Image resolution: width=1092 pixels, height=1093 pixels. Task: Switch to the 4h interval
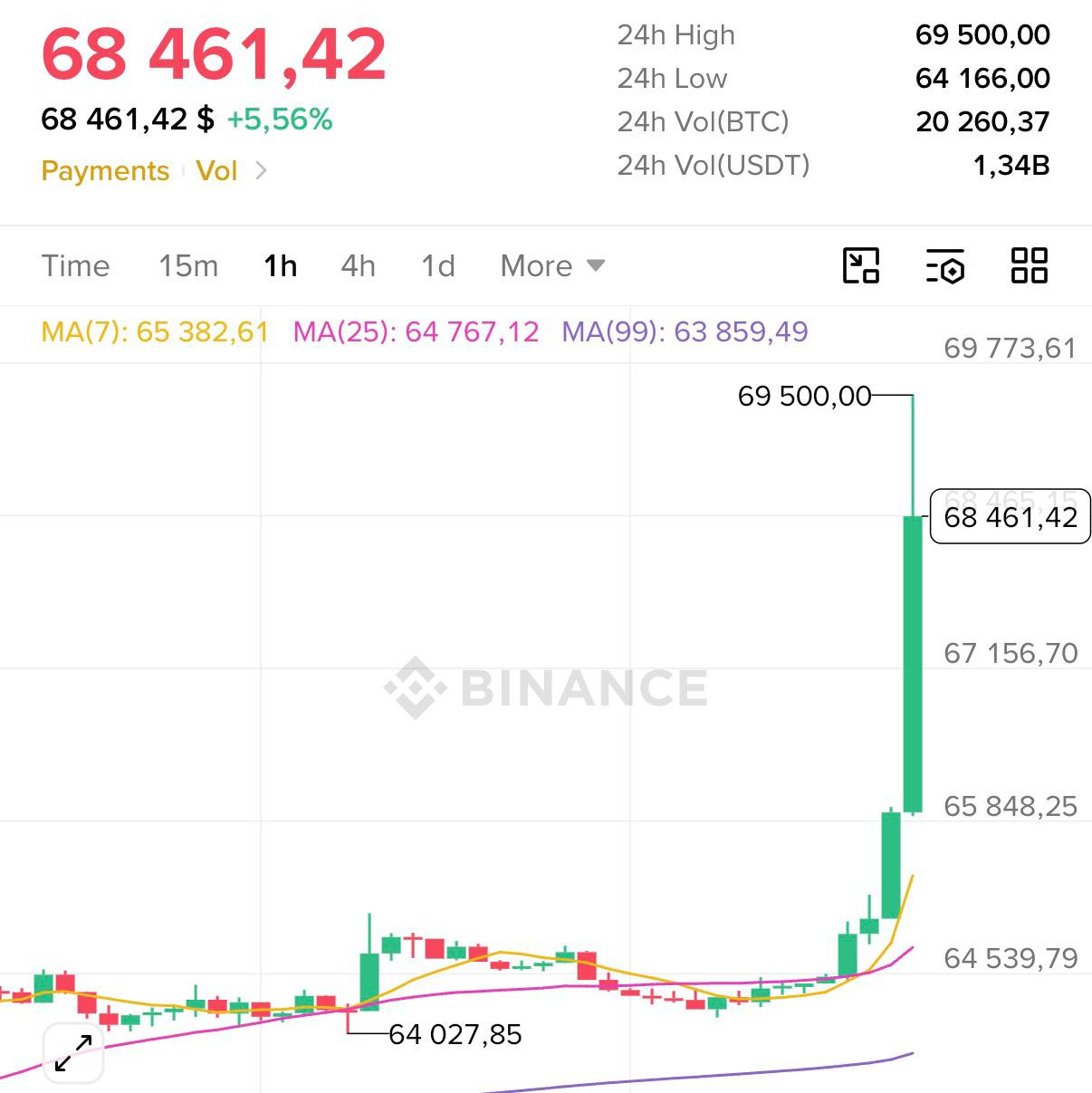pyautogui.click(x=359, y=266)
